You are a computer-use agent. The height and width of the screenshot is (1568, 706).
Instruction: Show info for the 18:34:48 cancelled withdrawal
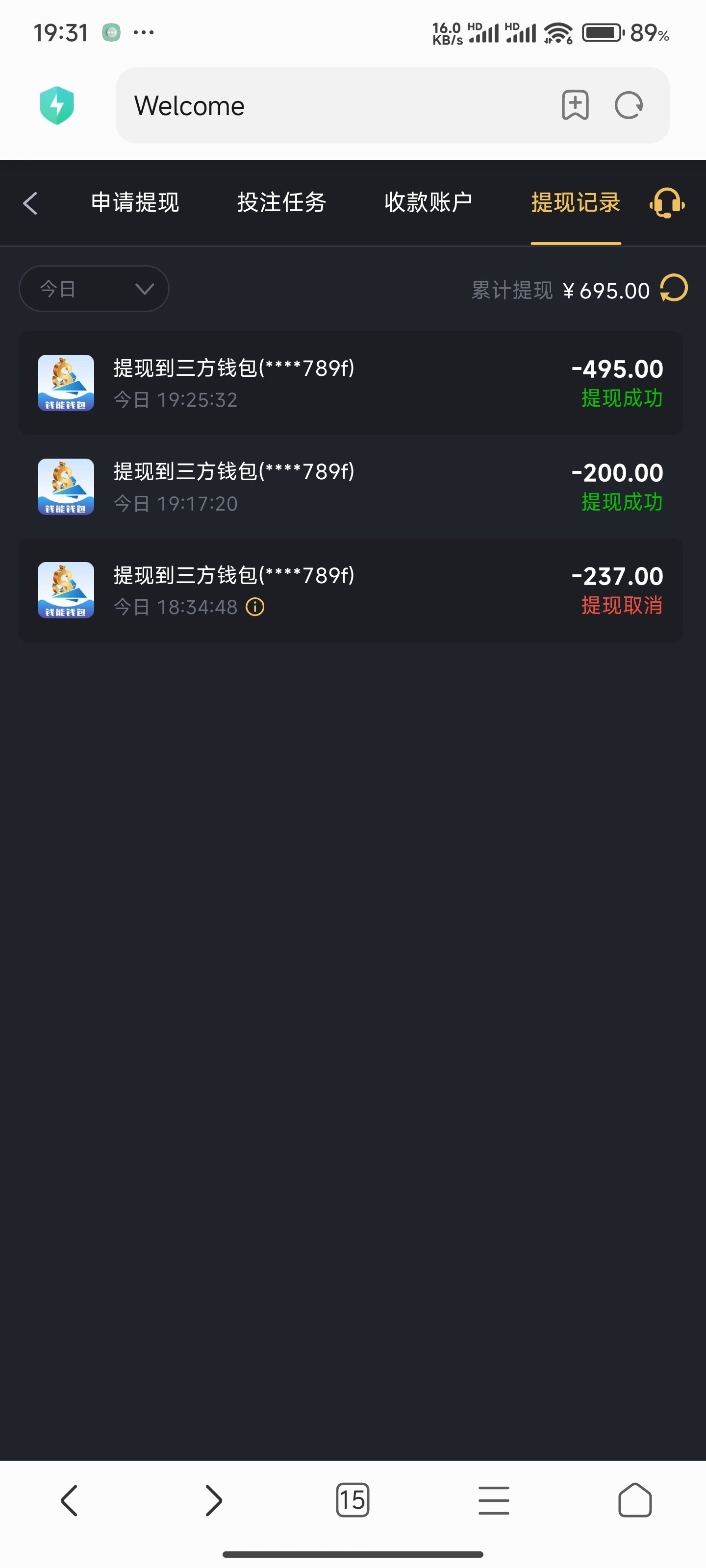point(254,607)
